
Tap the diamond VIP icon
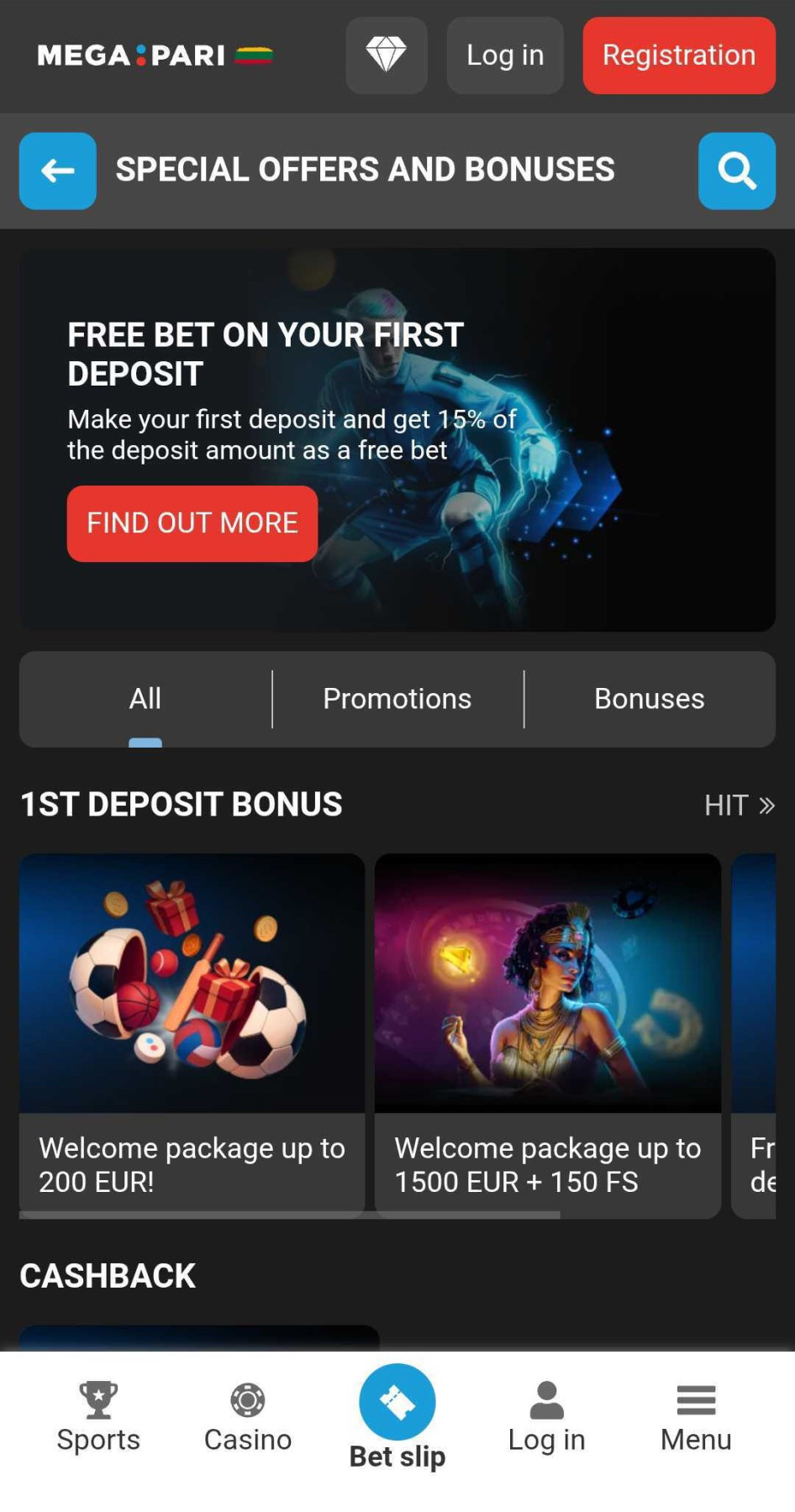[387, 55]
